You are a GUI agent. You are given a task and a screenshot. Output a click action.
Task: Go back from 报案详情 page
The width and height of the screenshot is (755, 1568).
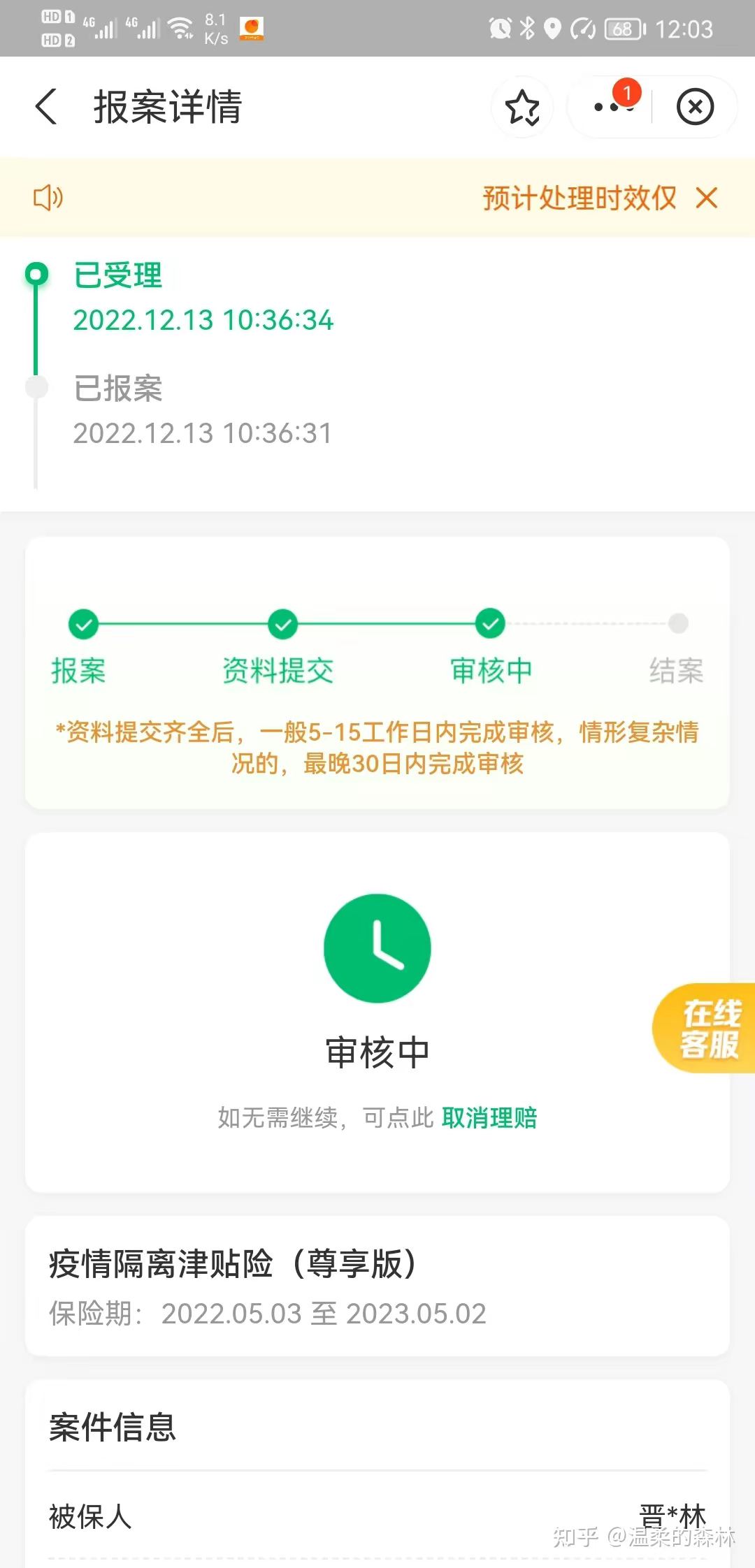46,107
